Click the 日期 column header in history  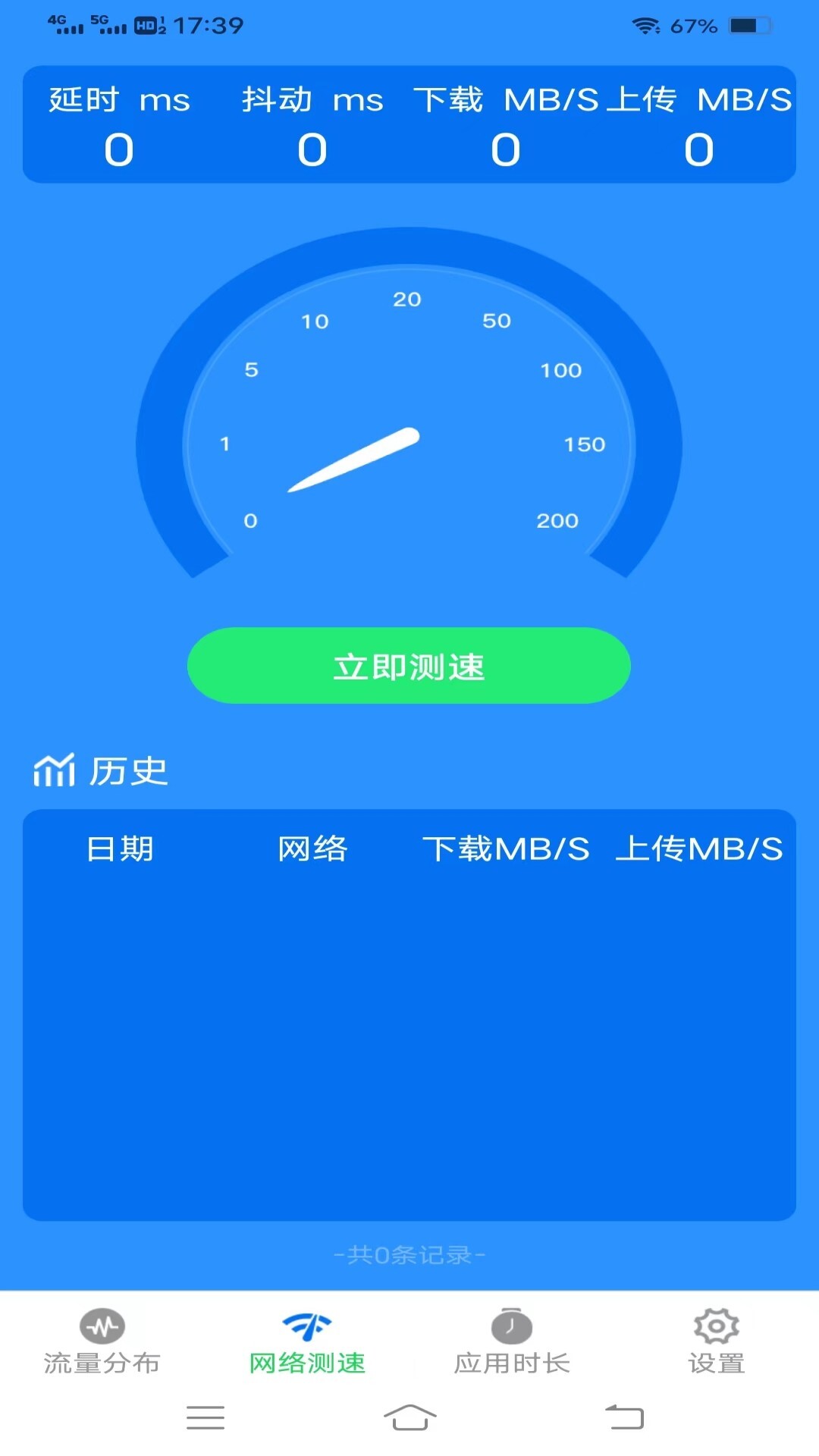[x=118, y=850]
